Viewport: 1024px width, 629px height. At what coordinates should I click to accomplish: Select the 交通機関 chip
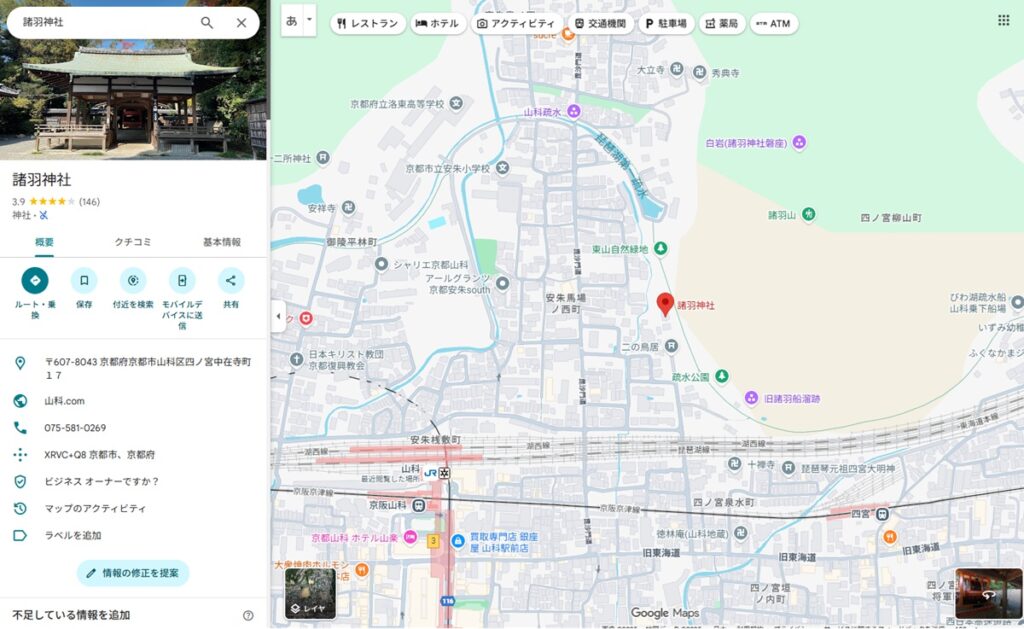point(601,23)
